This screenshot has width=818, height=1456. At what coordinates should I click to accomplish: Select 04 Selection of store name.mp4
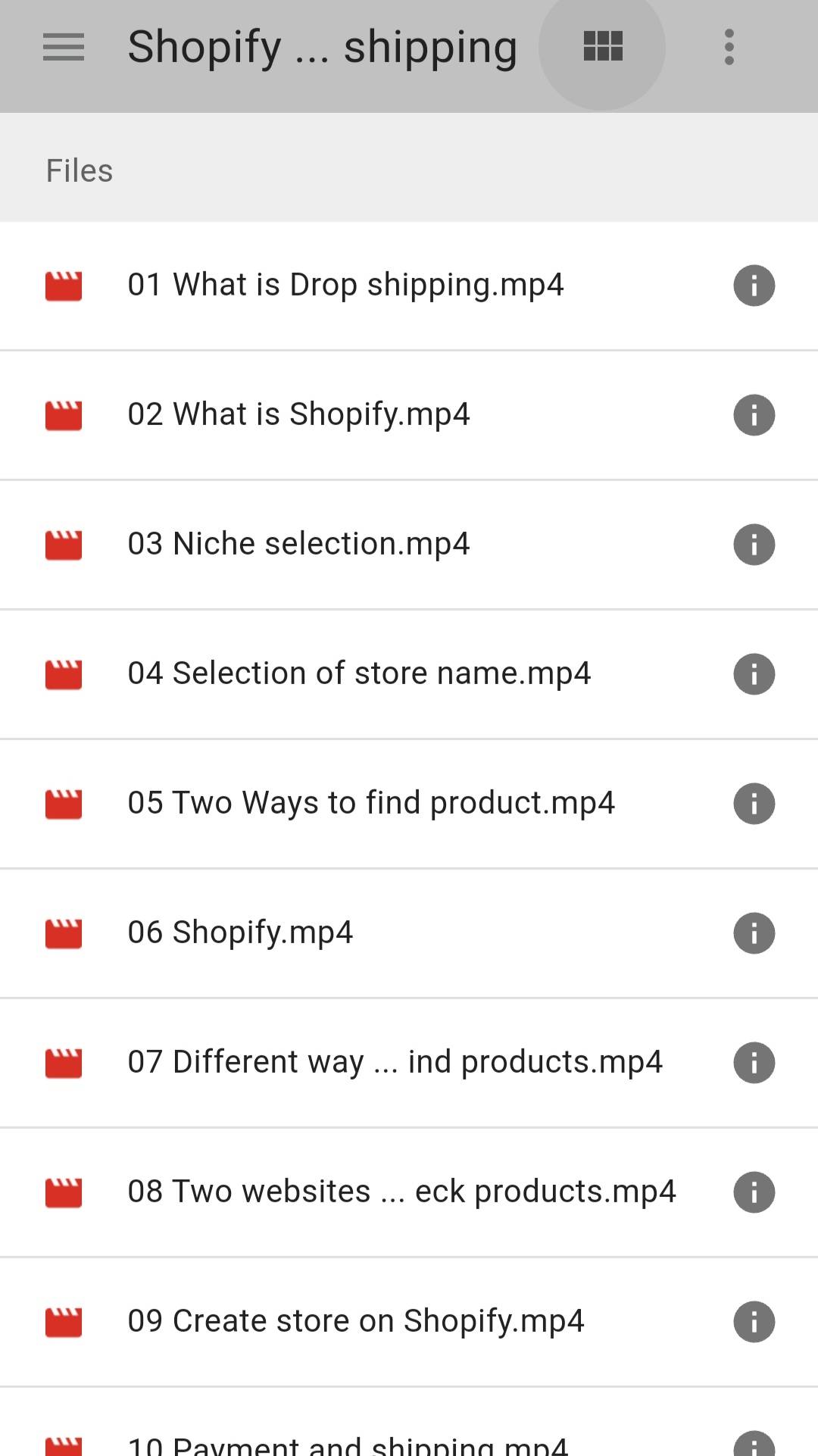359,674
